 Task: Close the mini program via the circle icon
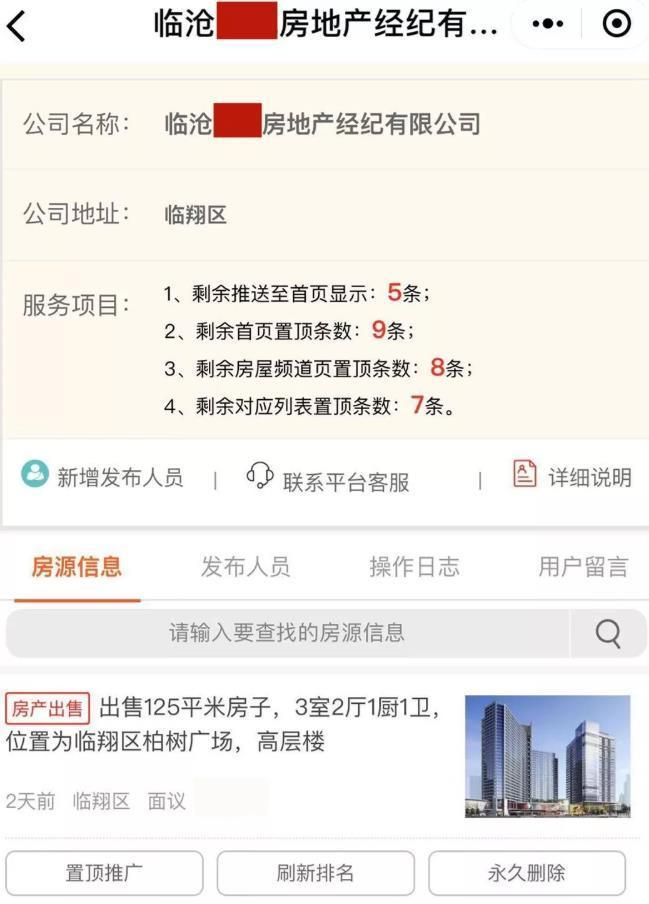(x=617, y=24)
